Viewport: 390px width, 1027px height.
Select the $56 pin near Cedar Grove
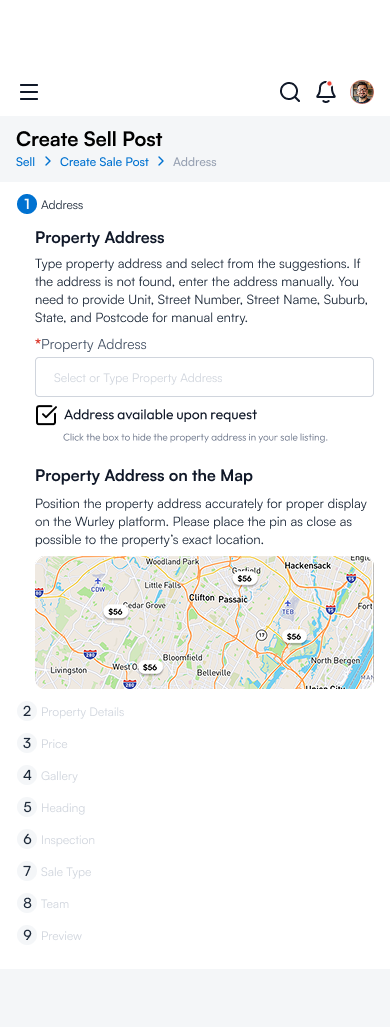tap(115, 612)
